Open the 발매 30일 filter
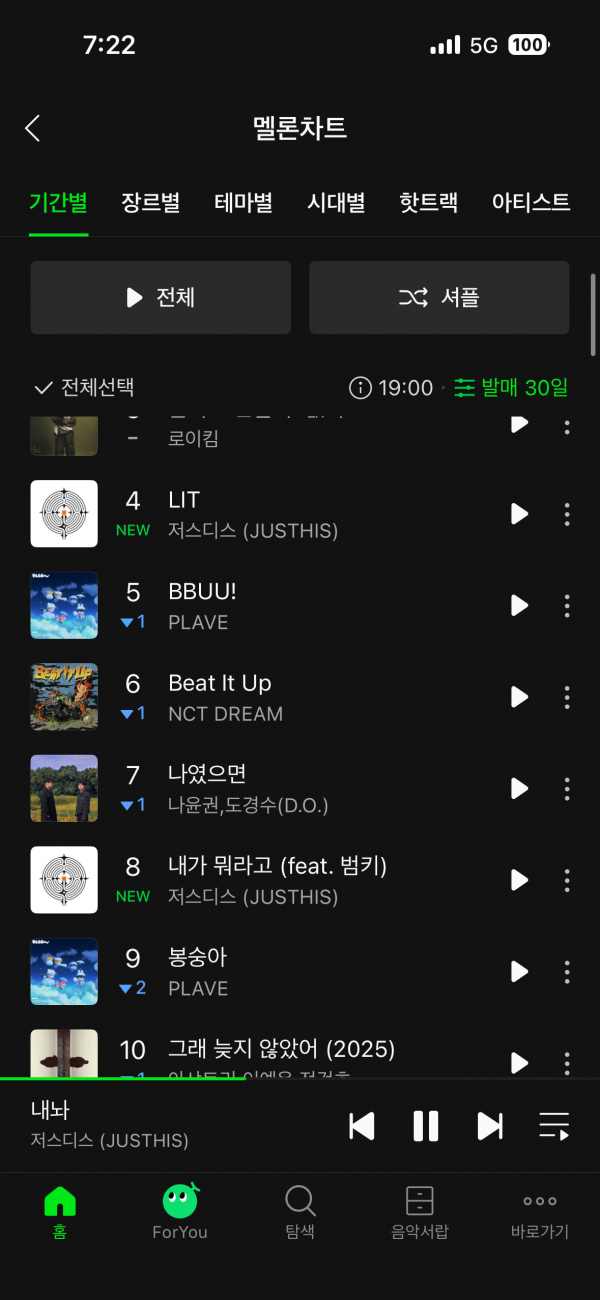600x1300 pixels. 511,388
